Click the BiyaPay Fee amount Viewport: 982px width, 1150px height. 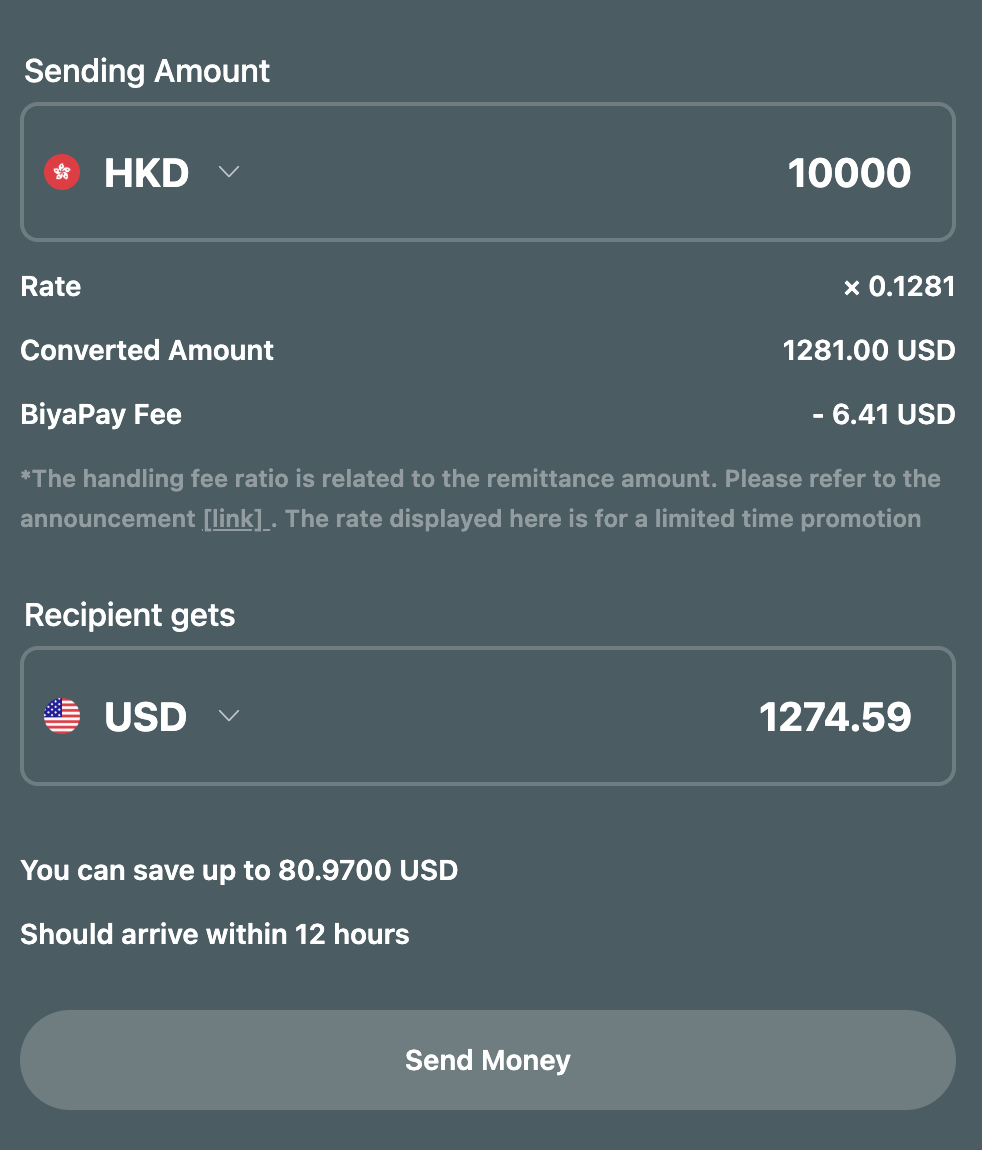tap(883, 414)
